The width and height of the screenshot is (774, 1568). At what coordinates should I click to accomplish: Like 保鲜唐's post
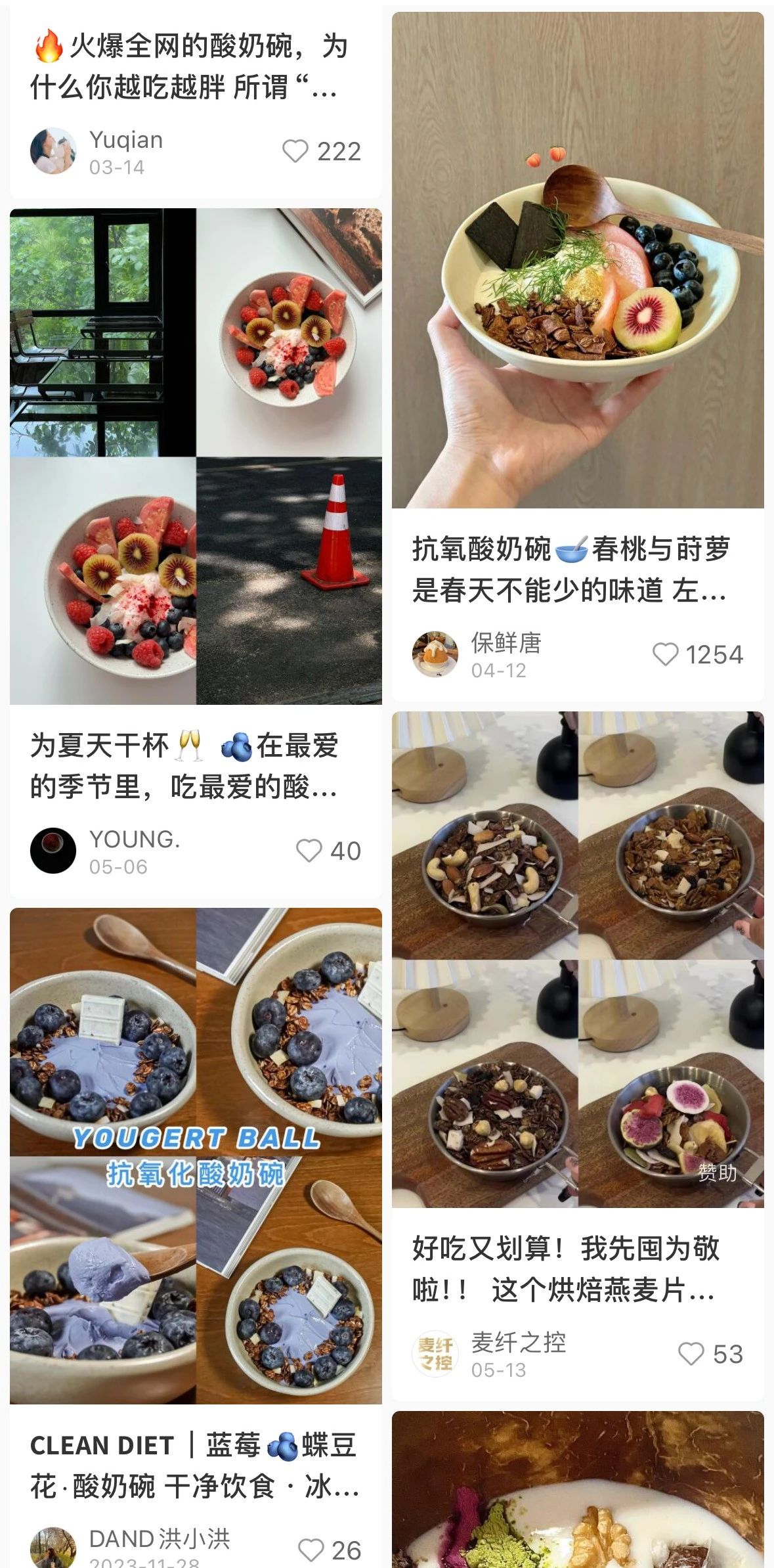pyautogui.click(x=665, y=654)
